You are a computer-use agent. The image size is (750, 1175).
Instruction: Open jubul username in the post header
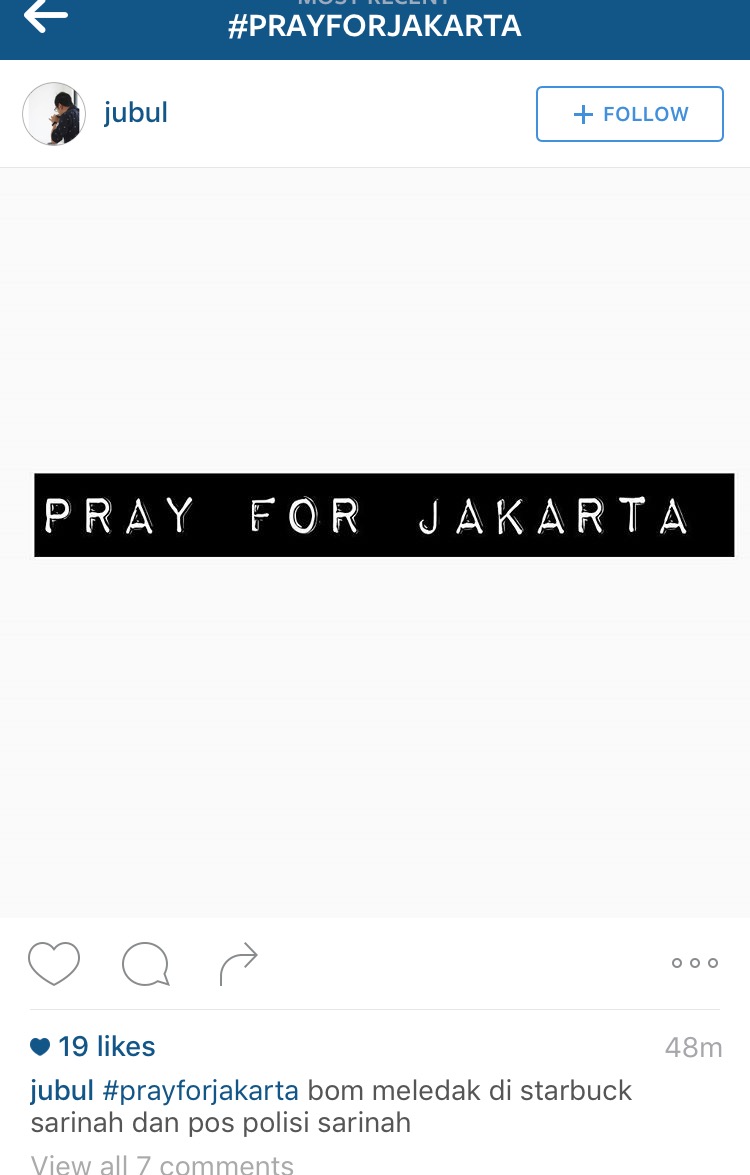click(136, 113)
